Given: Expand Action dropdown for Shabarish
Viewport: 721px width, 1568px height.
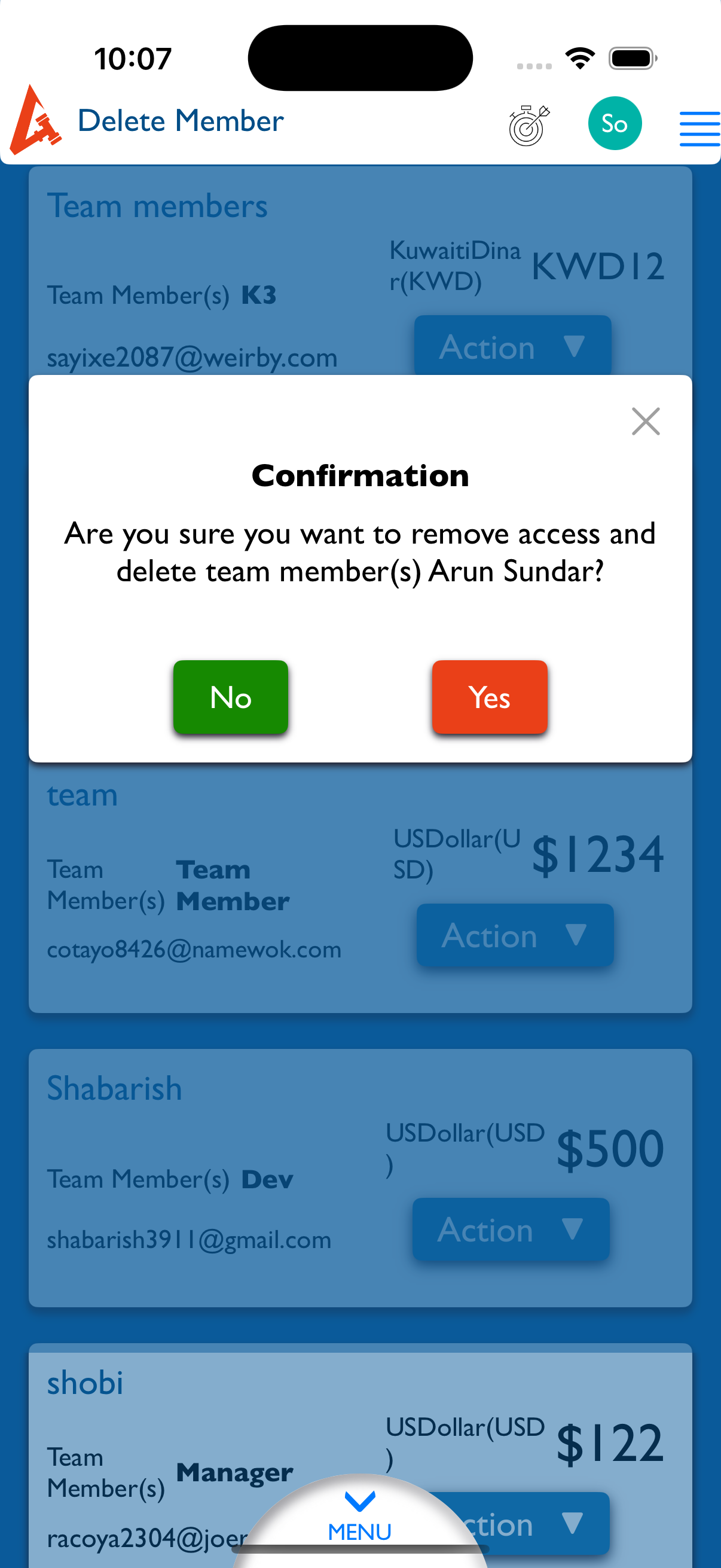Looking at the screenshot, I should point(511,1229).
